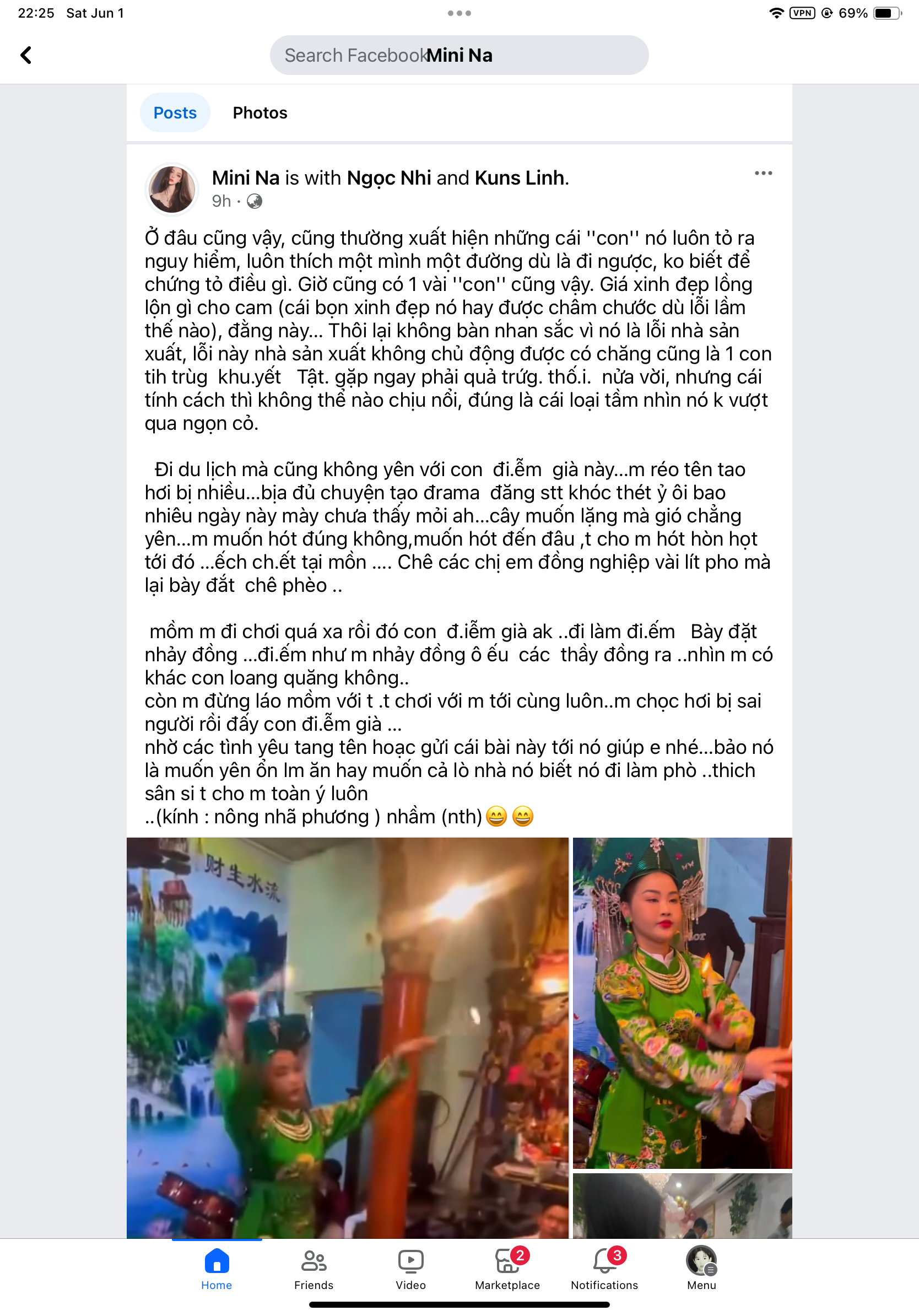Viewport: 919px width, 1316px height.
Task: Switch to the Video tab
Action: tap(410, 1269)
